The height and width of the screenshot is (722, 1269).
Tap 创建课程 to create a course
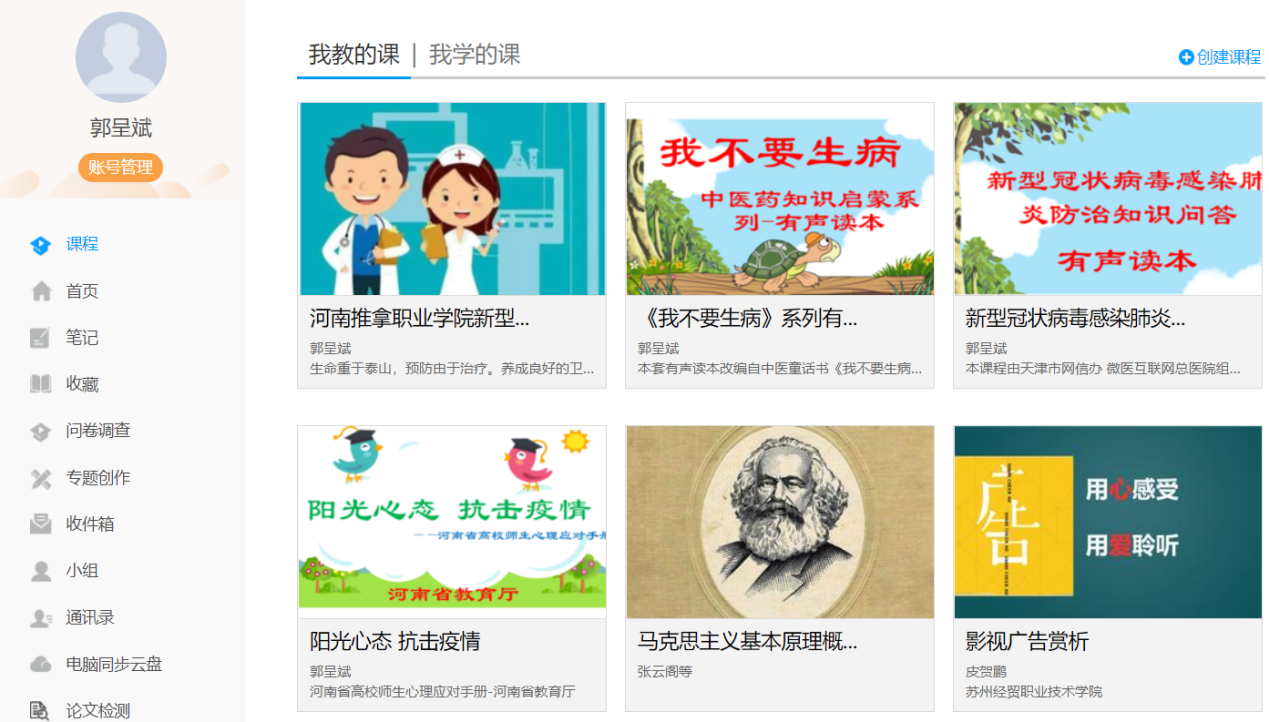pos(1220,57)
